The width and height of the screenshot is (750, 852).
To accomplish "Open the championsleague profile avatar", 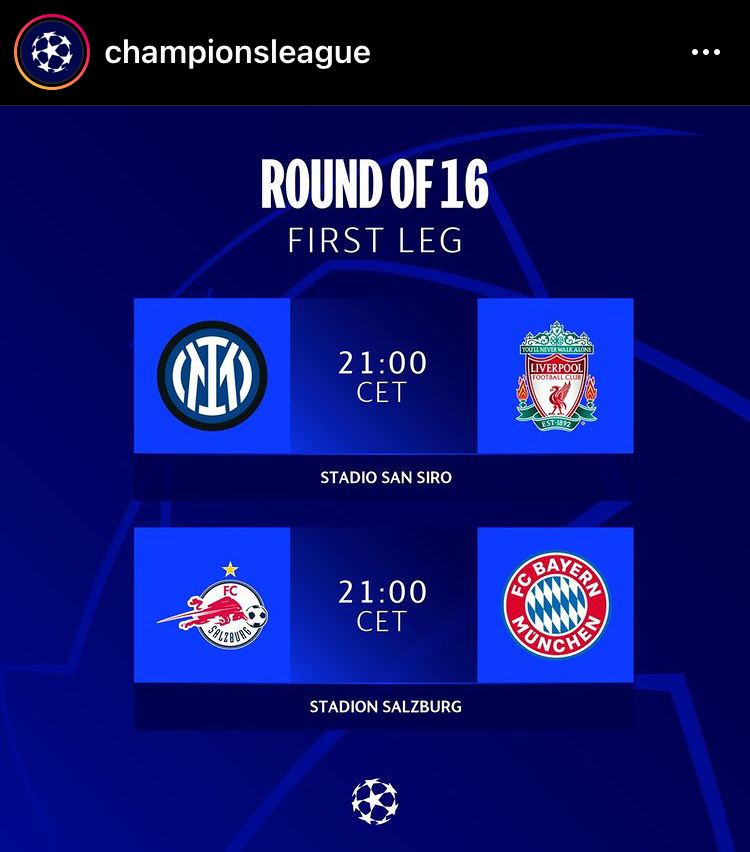I will [x=52, y=52].
